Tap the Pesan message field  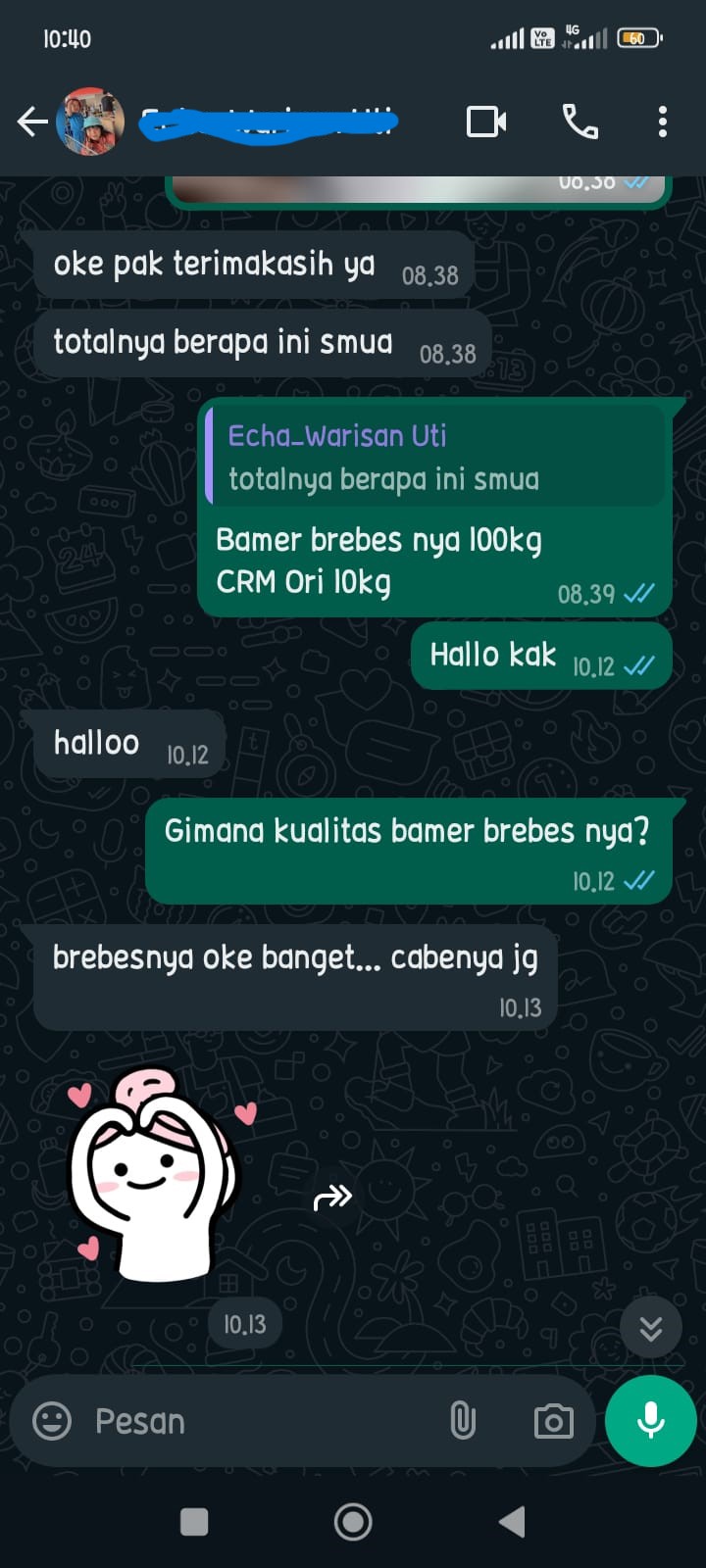point(255,1421)
